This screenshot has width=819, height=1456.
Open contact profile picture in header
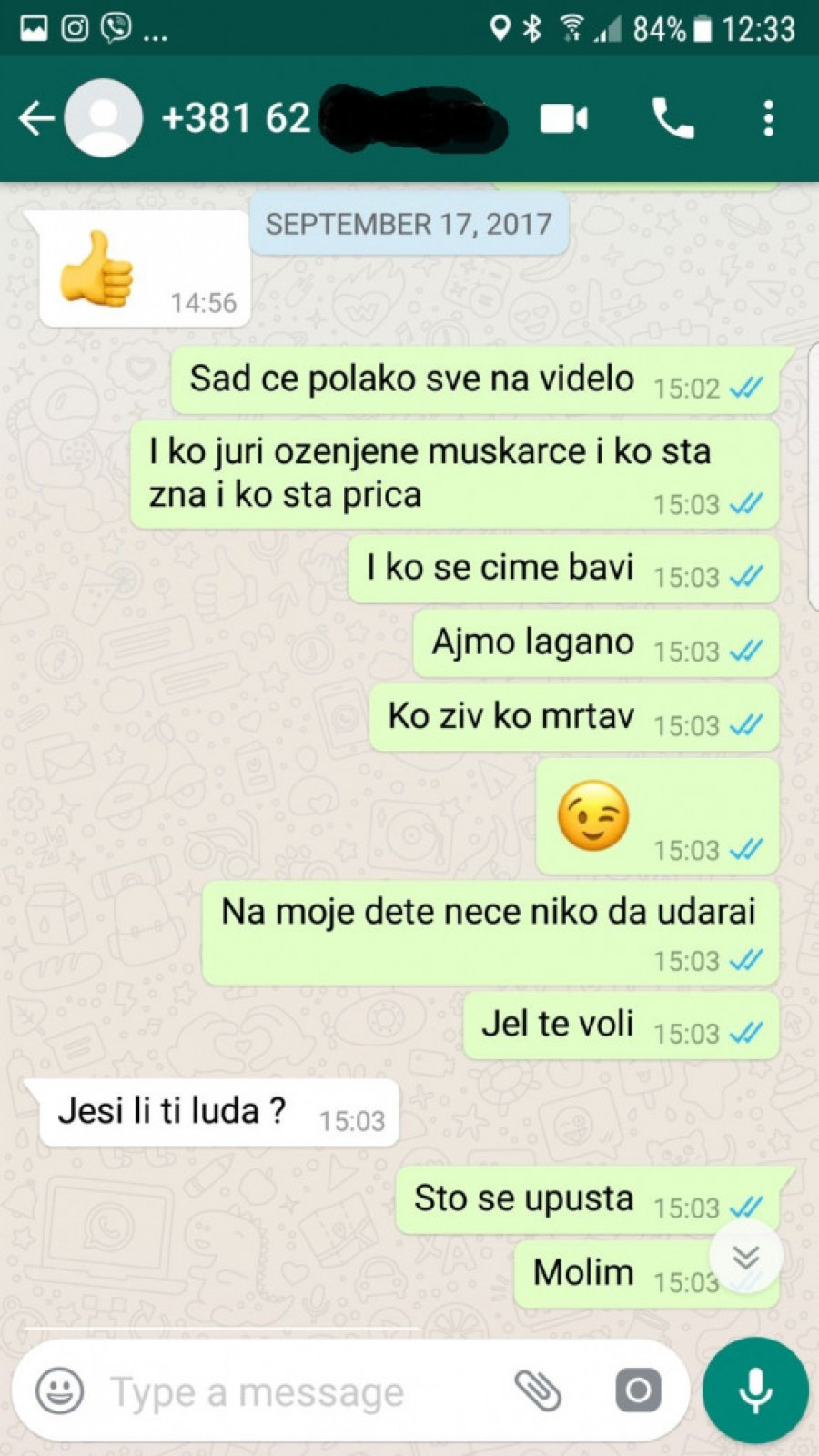pos(104,118)
